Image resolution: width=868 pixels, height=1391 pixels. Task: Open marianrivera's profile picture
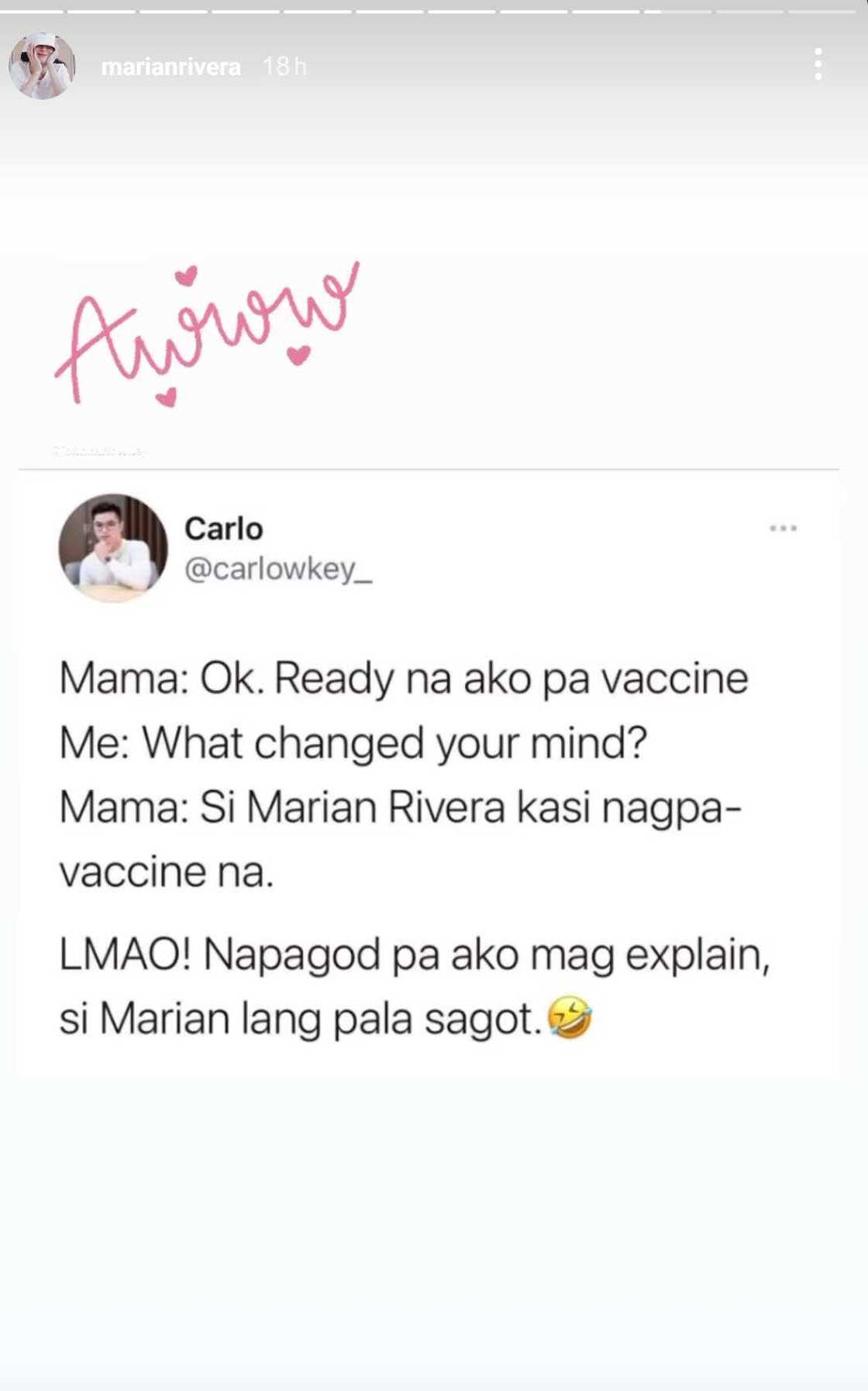42,66
